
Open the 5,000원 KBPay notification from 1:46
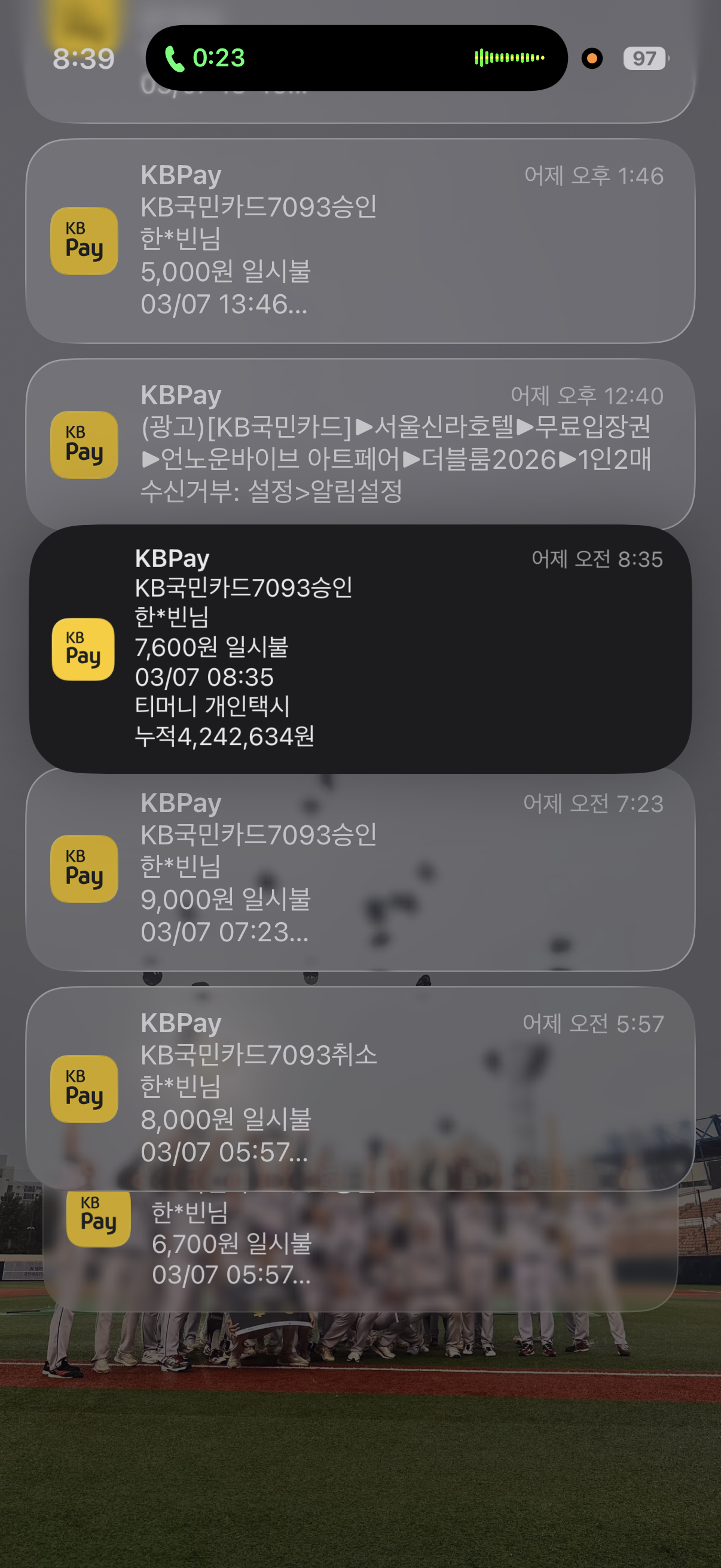(x=360, y=241)
